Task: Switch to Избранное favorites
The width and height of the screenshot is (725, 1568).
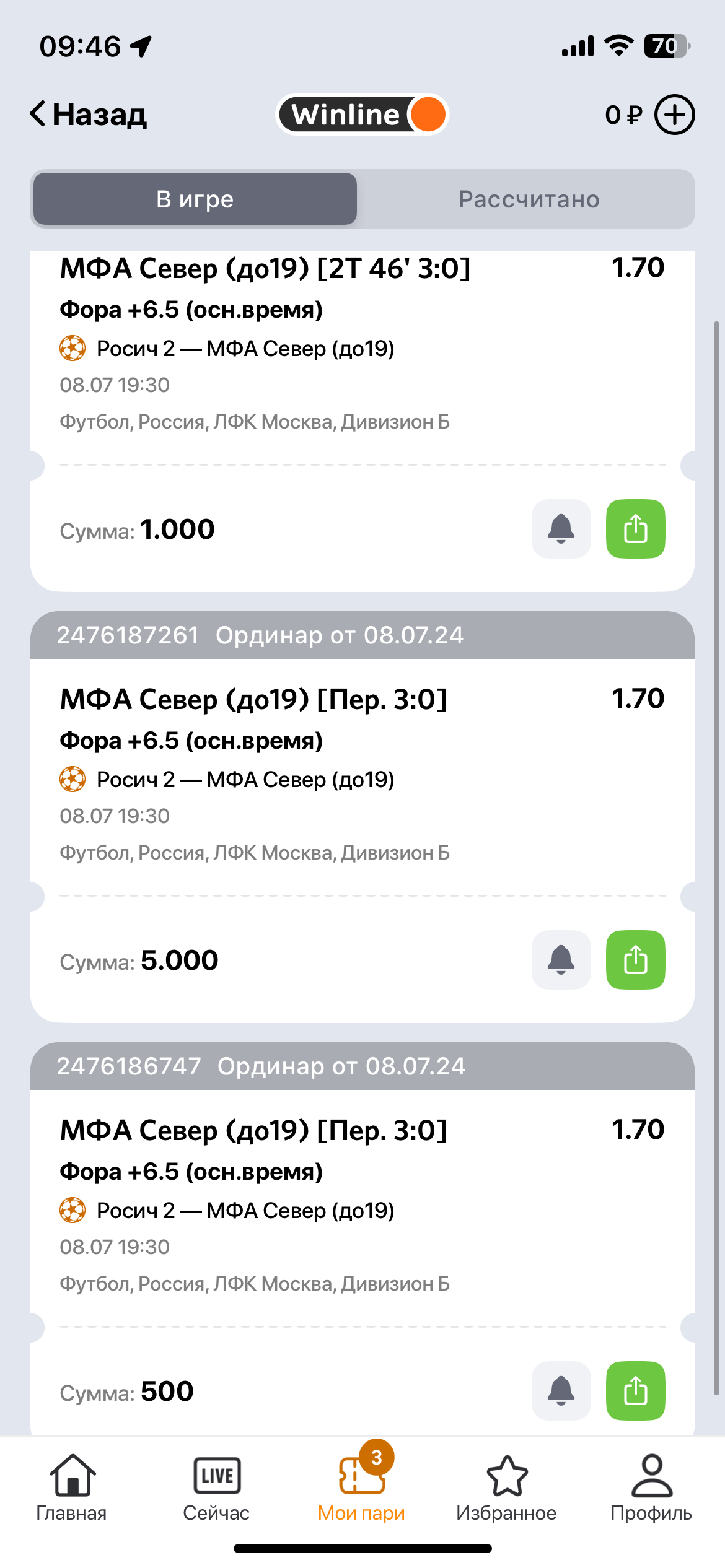Action: coord(506,1487)
